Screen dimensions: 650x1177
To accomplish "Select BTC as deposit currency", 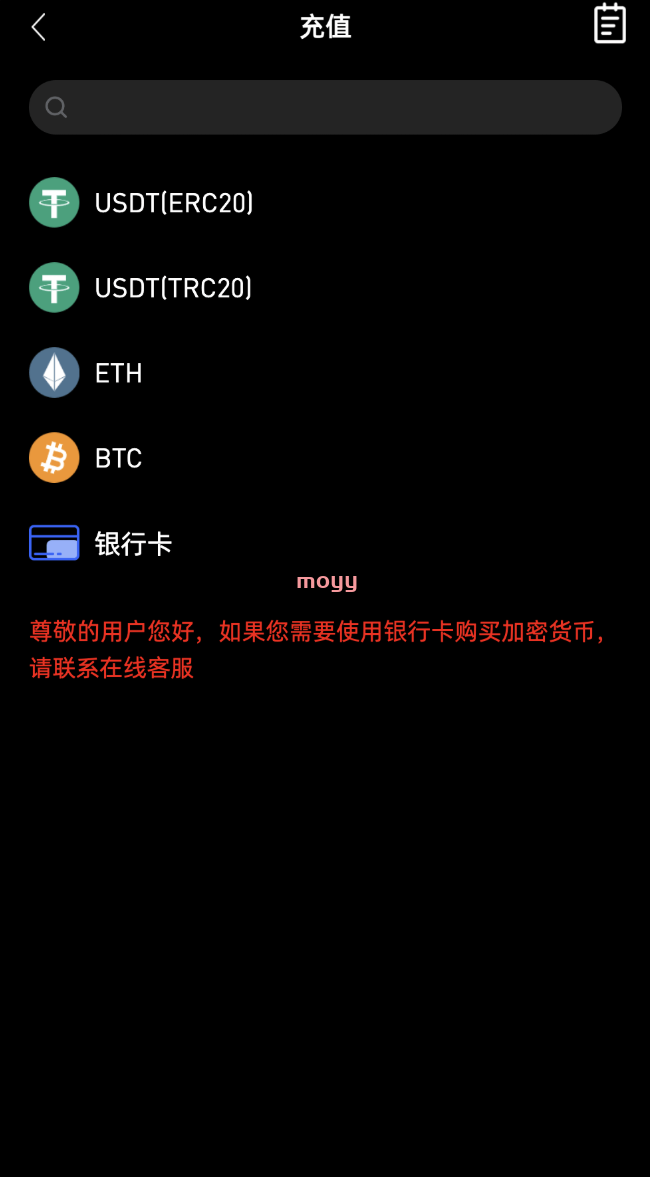I will [325, 457].
